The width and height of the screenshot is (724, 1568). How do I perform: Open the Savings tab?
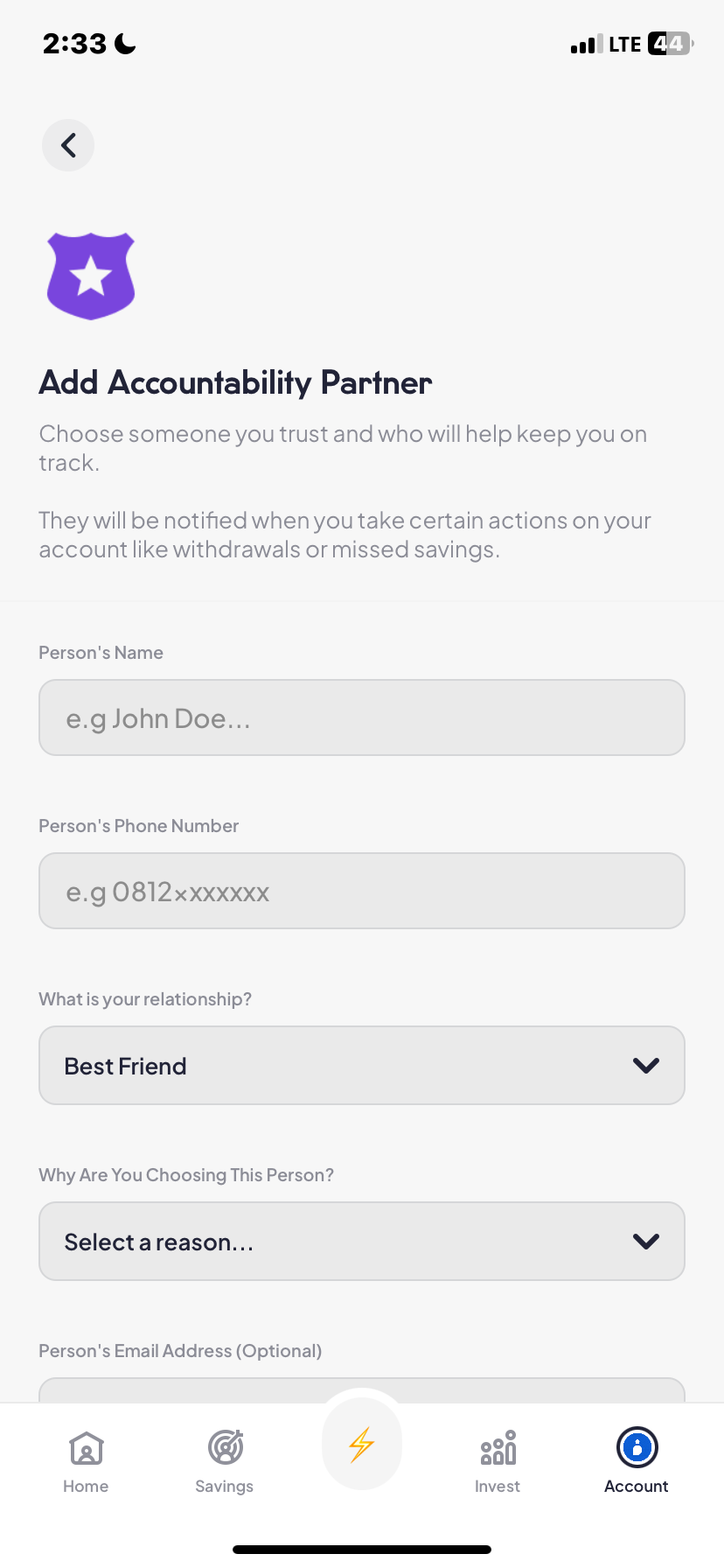225,1459
